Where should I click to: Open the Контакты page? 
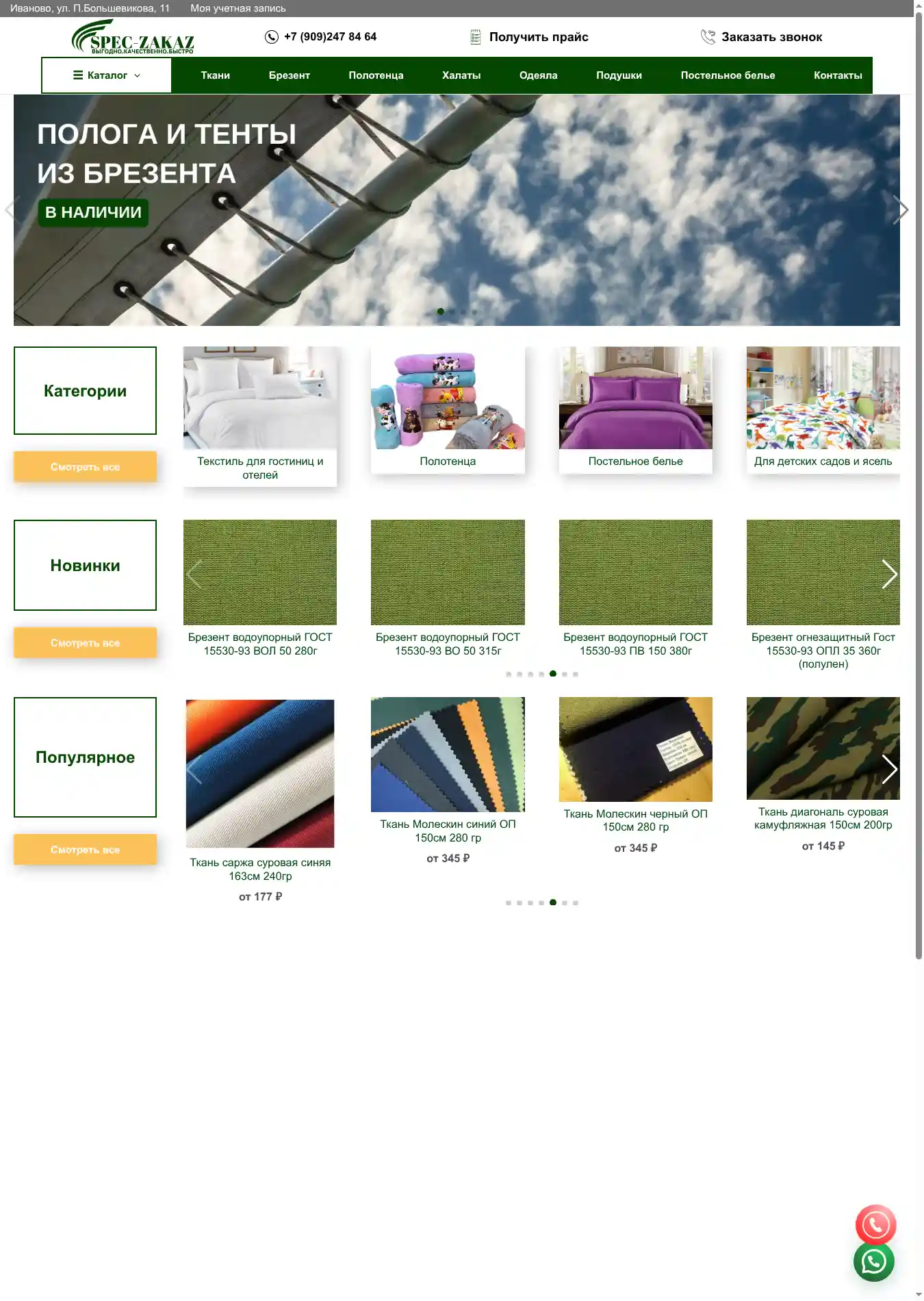coord(837,75)
